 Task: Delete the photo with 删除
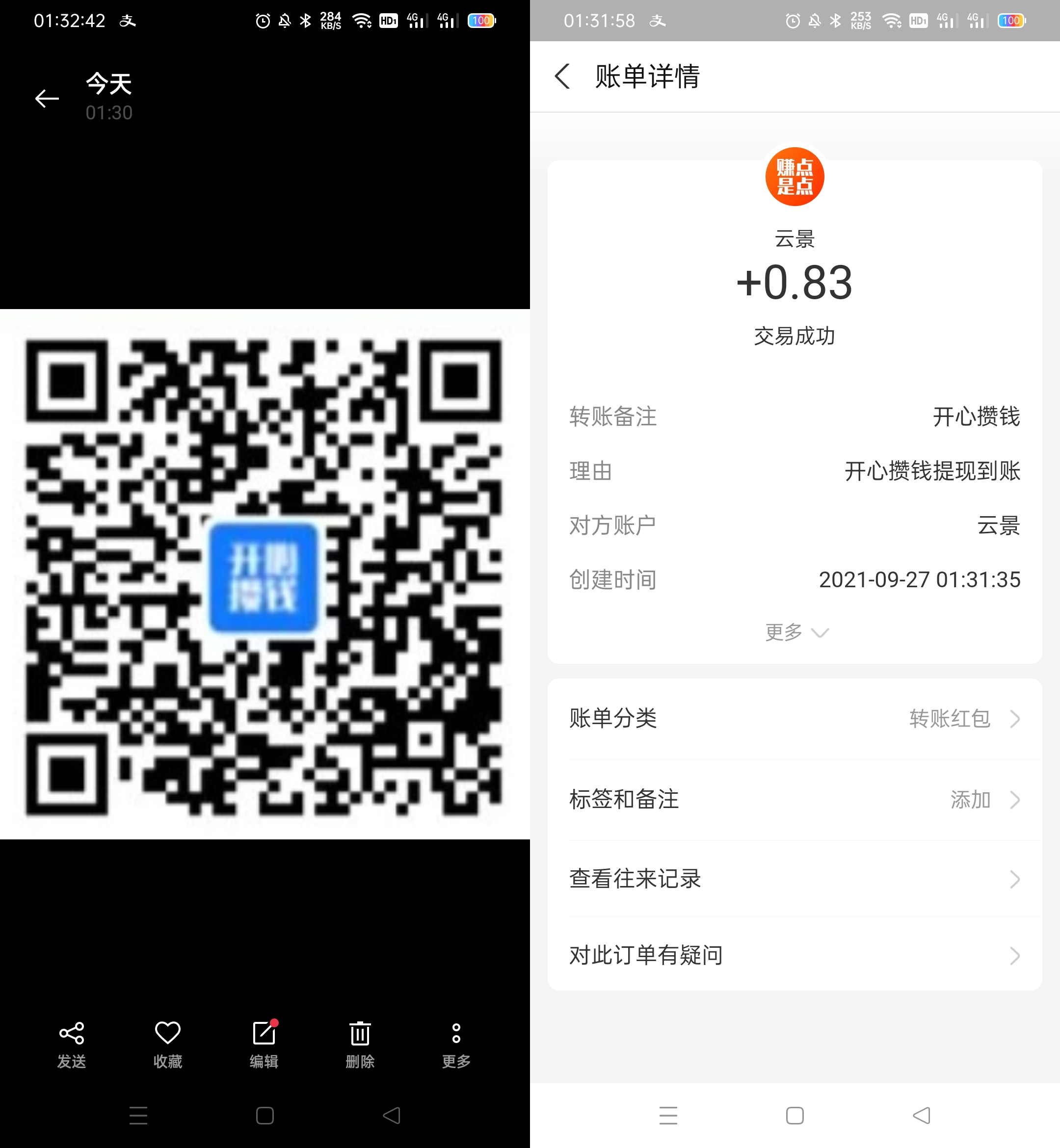point(360,1044)
